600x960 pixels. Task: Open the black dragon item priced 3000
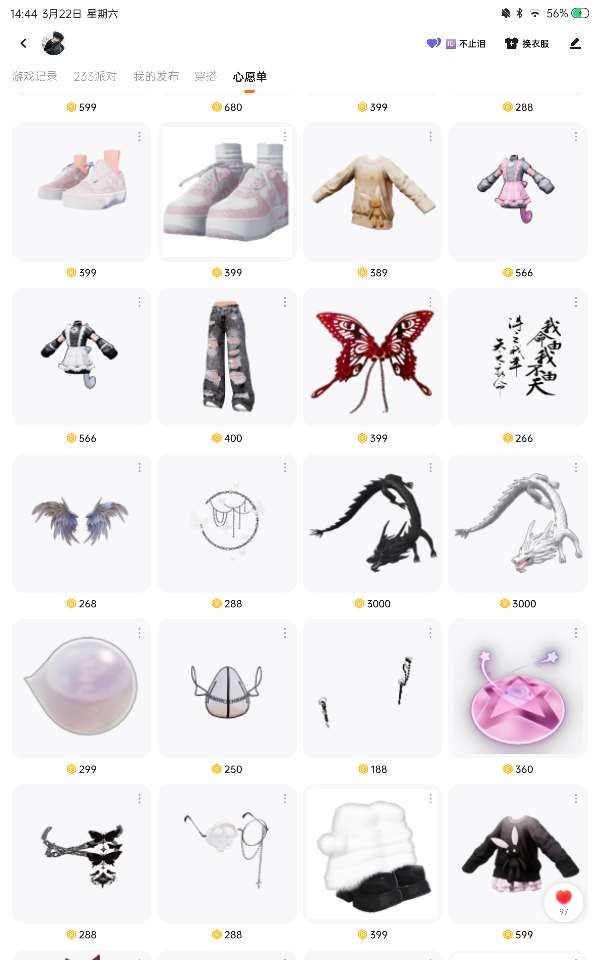(x=372, y=523)
